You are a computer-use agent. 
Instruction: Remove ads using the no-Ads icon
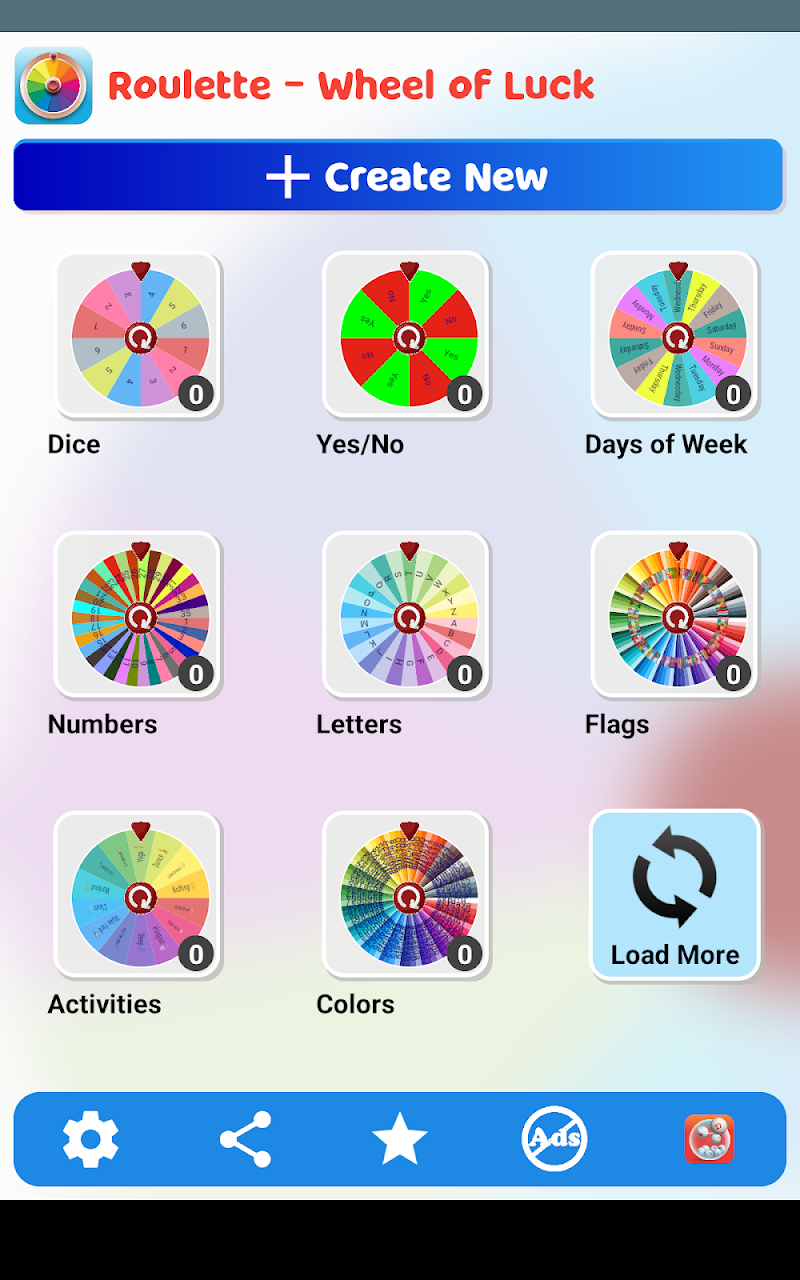(554, 1139)
